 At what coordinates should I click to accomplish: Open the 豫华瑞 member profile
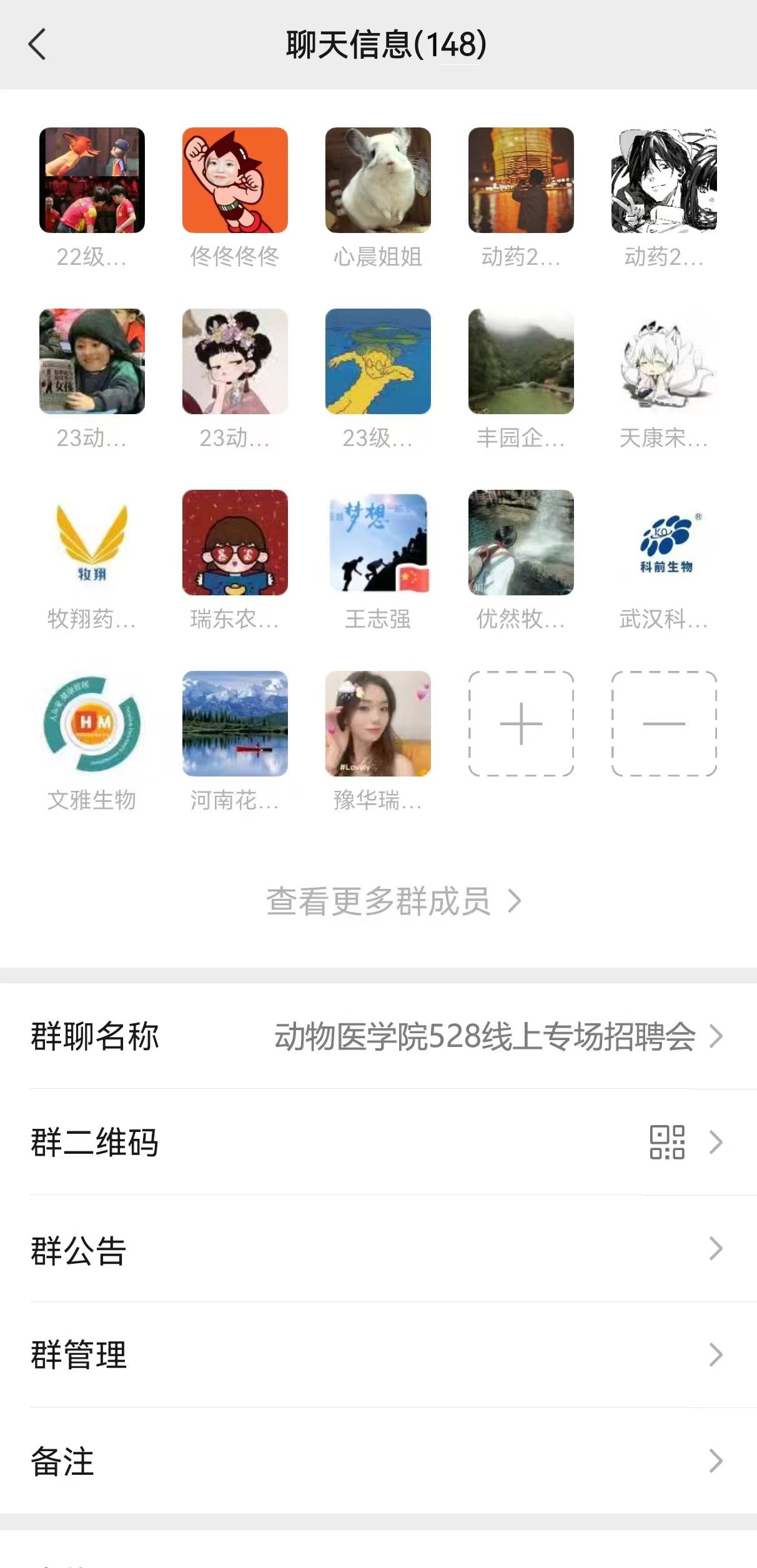click(378, 723)
